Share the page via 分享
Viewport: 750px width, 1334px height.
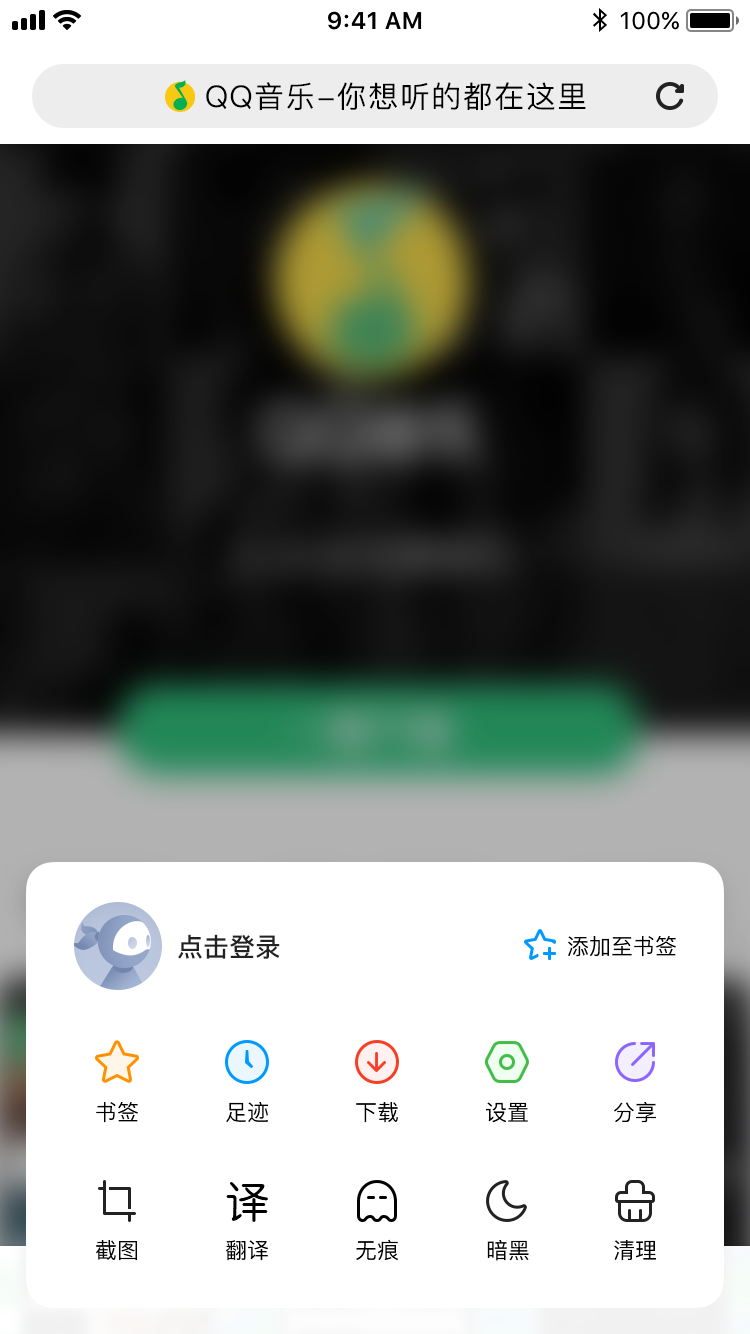point(635,1081)
